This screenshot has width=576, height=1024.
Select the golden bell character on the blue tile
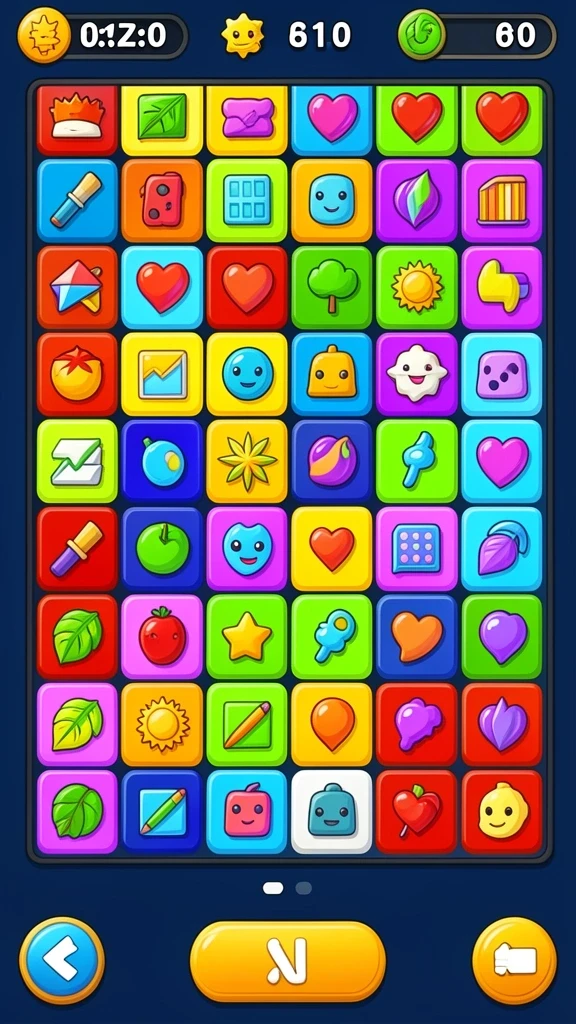point(332,374)
